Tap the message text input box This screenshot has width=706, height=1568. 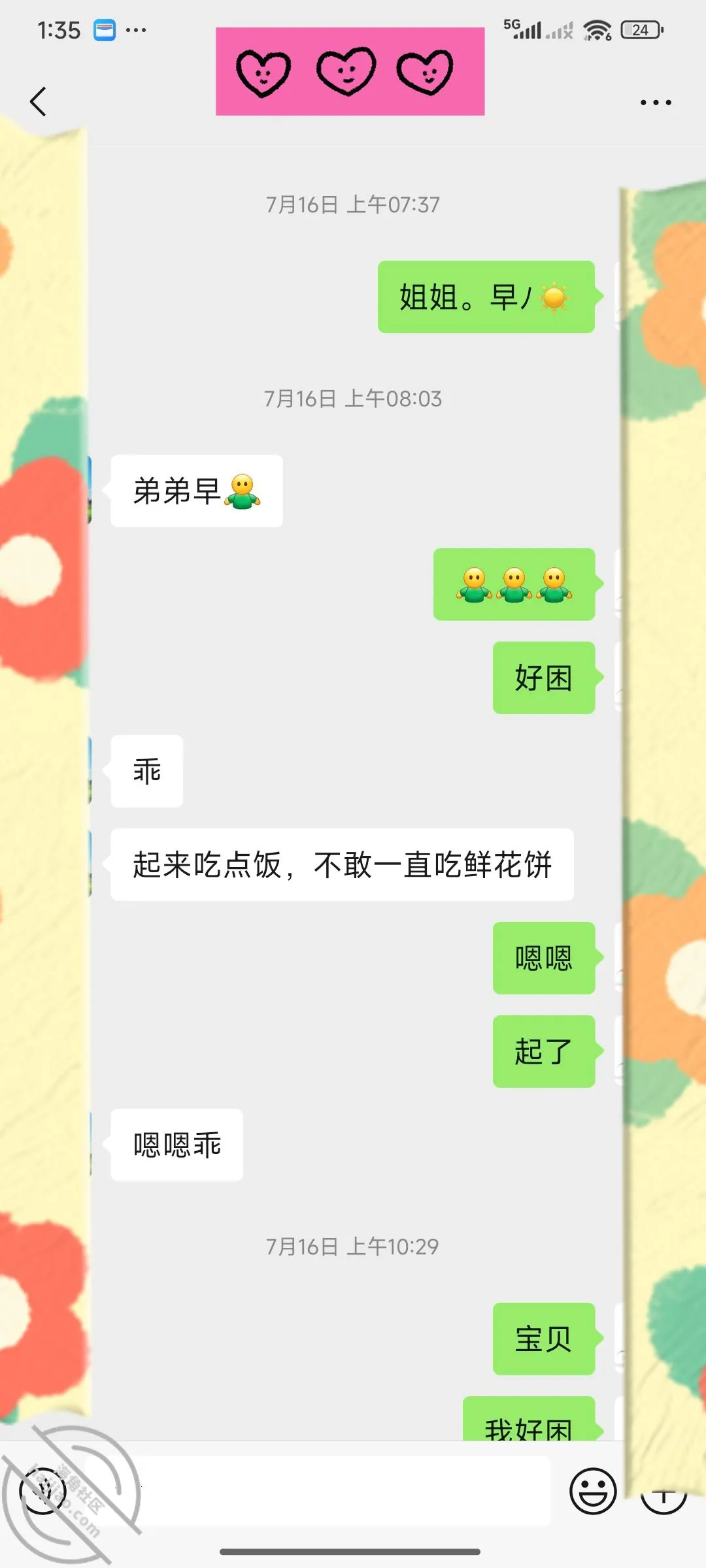pos(345,1490)
